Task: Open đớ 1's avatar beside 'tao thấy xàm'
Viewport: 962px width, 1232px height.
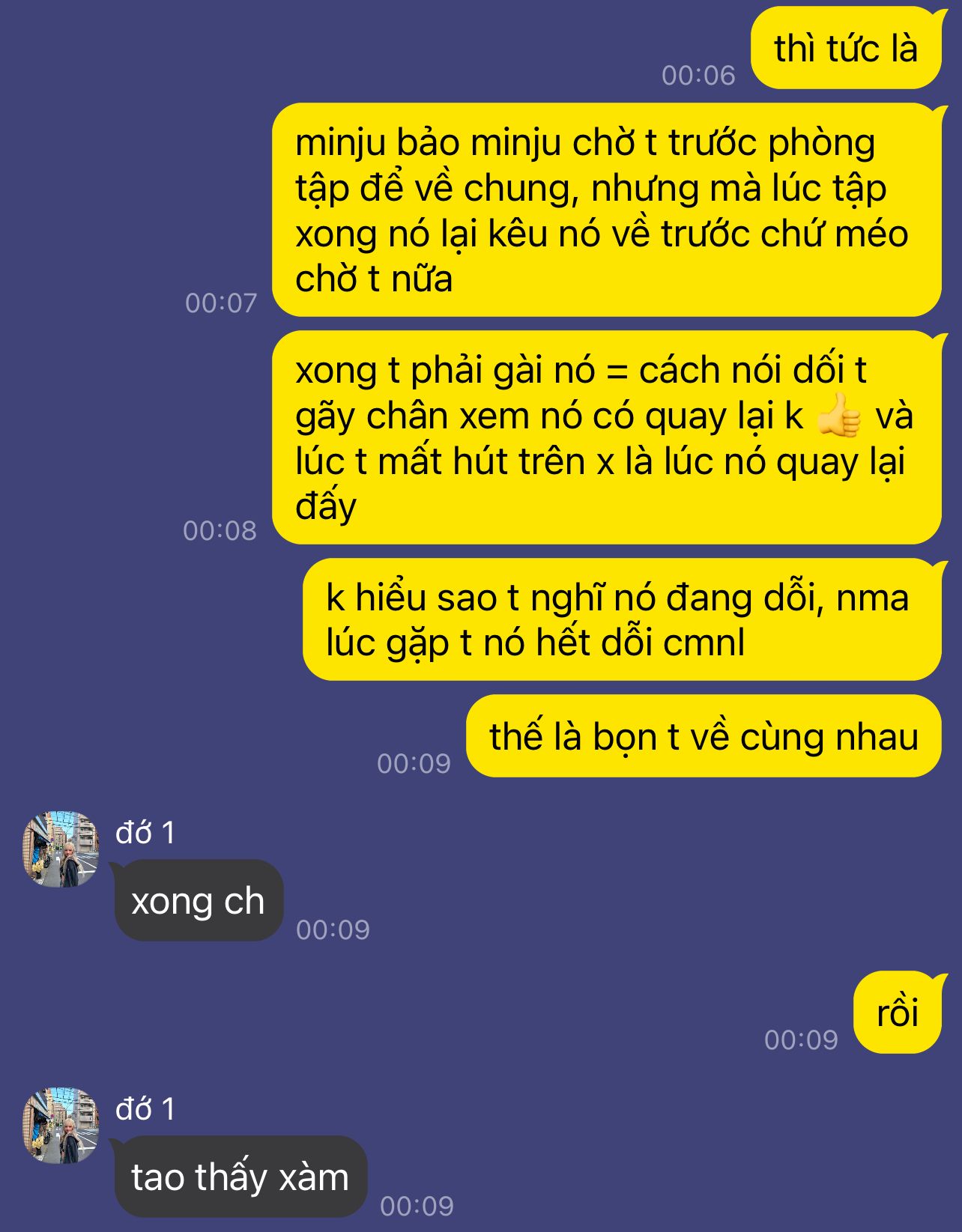Action: tap(61, 1126)
